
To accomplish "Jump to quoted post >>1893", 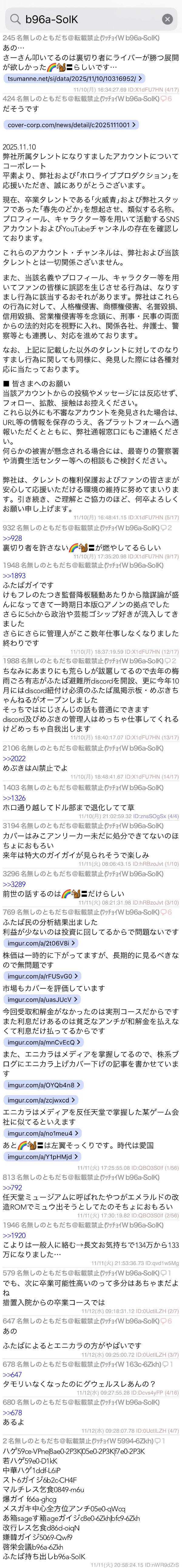I will [x=14, y=575].
